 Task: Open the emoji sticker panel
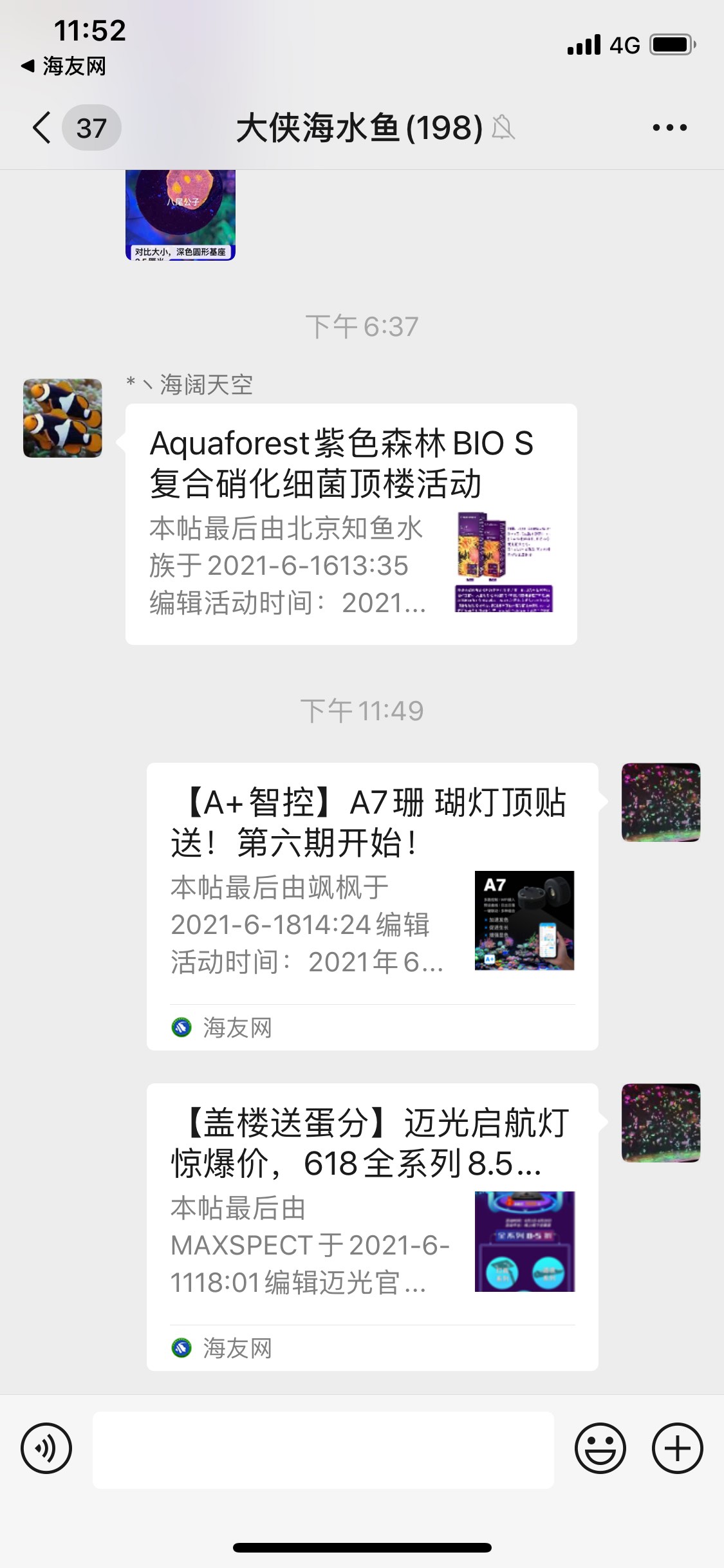600,1448
